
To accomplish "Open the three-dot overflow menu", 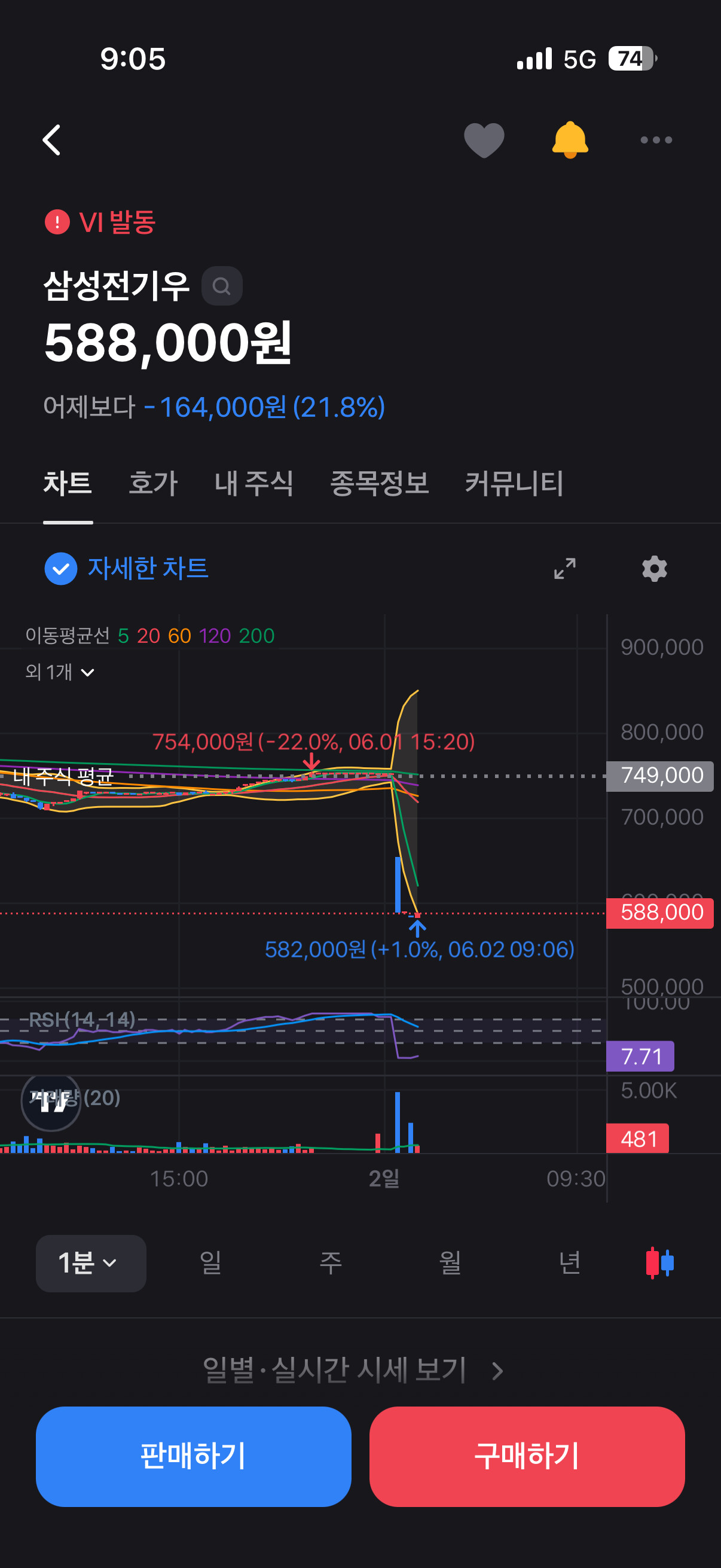I will (x=656, y=140).
